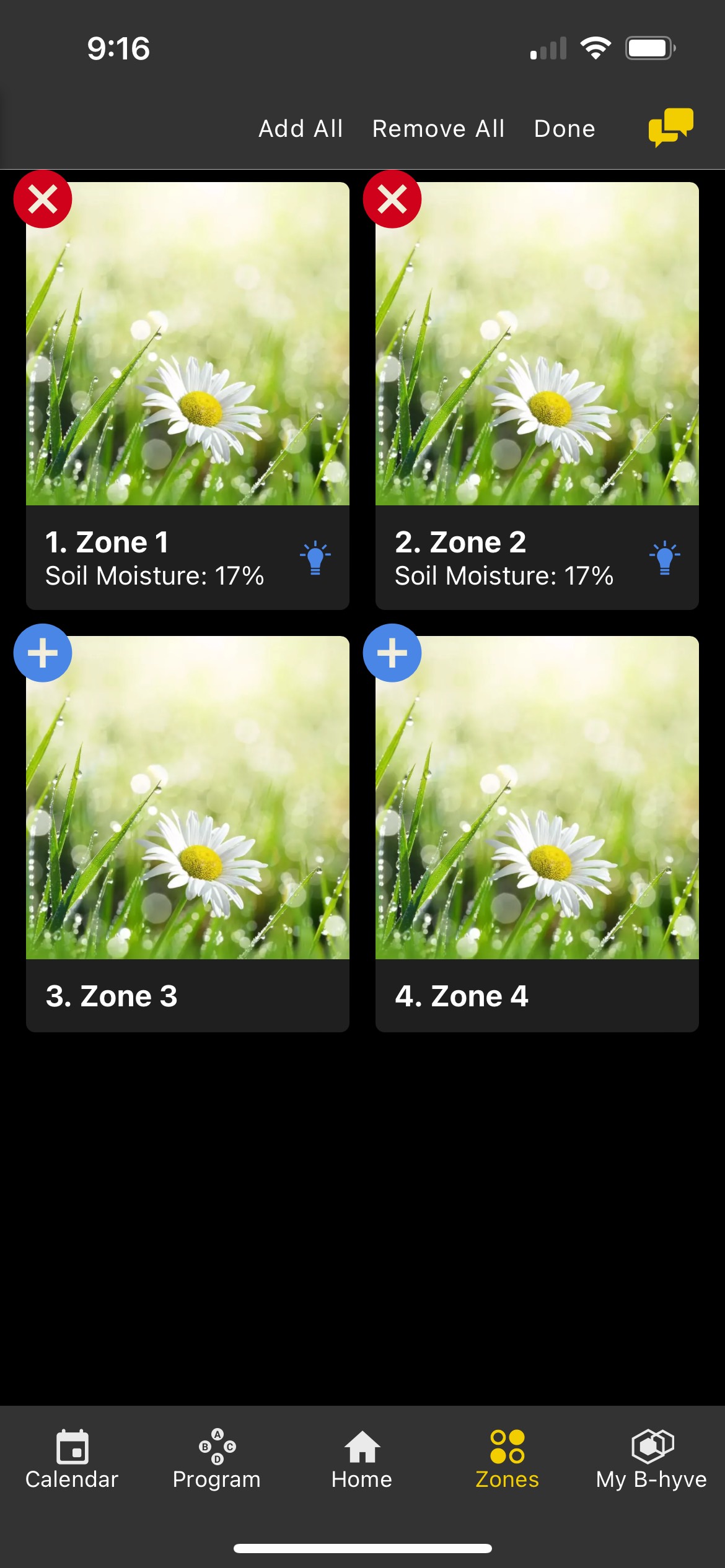Select the Zones tab

pyautogui.click(x=507, y=1459)
